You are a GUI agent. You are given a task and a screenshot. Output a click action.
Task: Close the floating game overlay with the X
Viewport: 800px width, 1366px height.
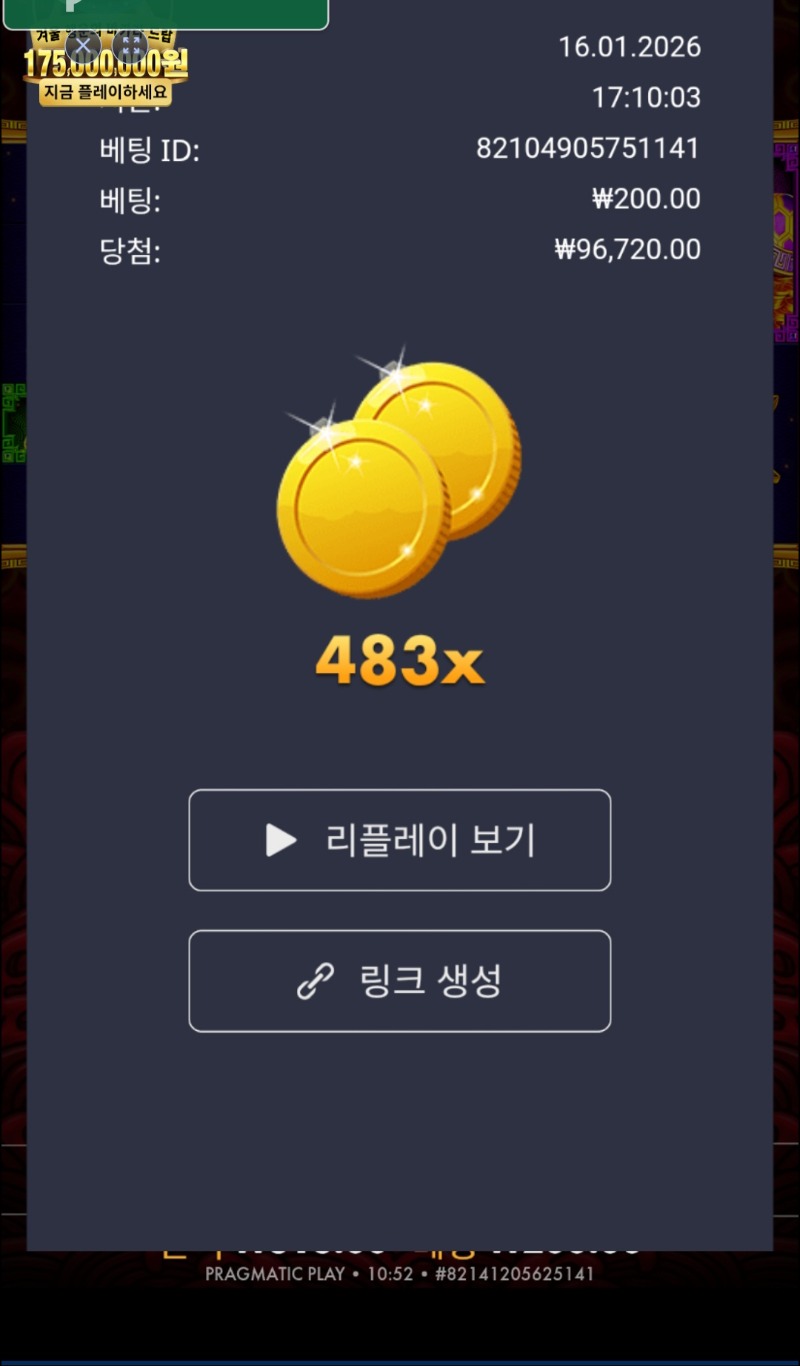(84, 45)
